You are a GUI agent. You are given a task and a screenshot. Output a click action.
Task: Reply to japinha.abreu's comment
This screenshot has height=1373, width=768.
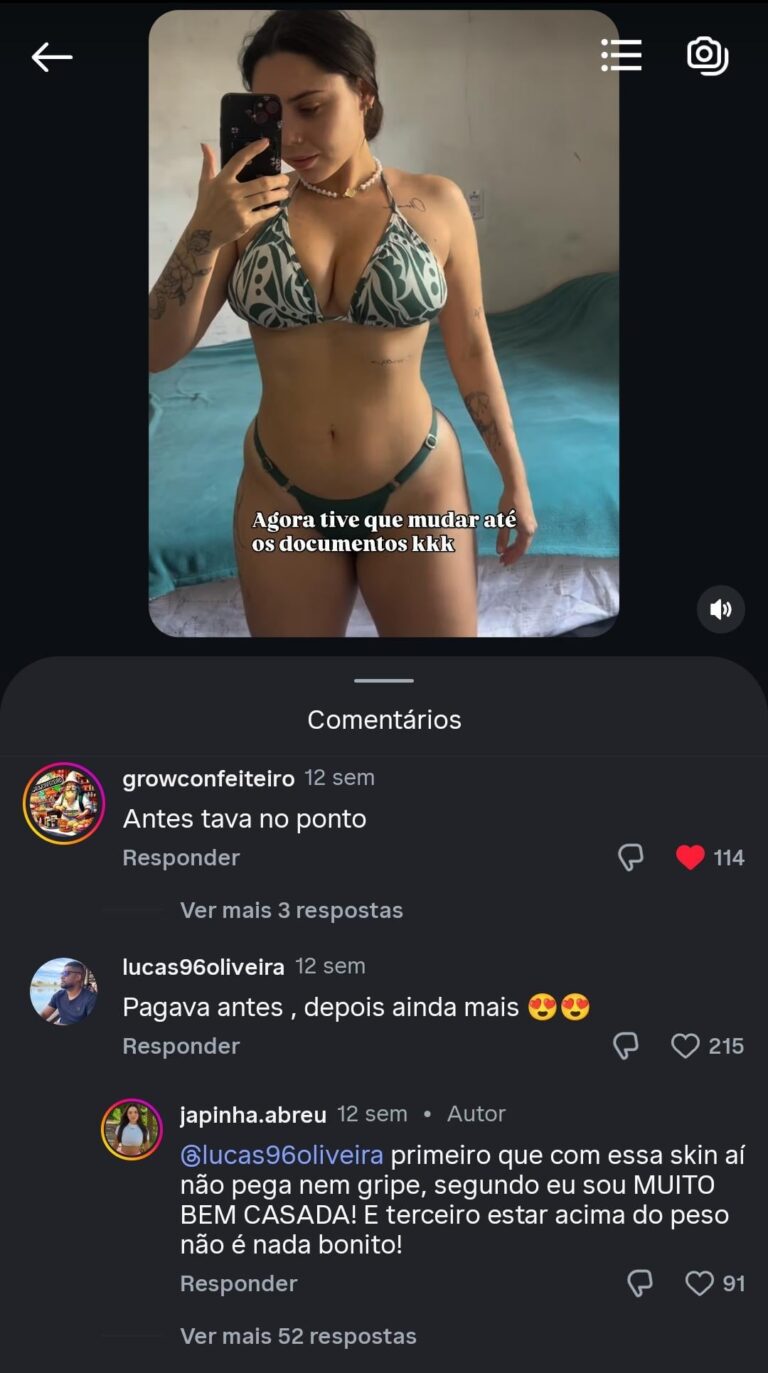(238, 1284)
